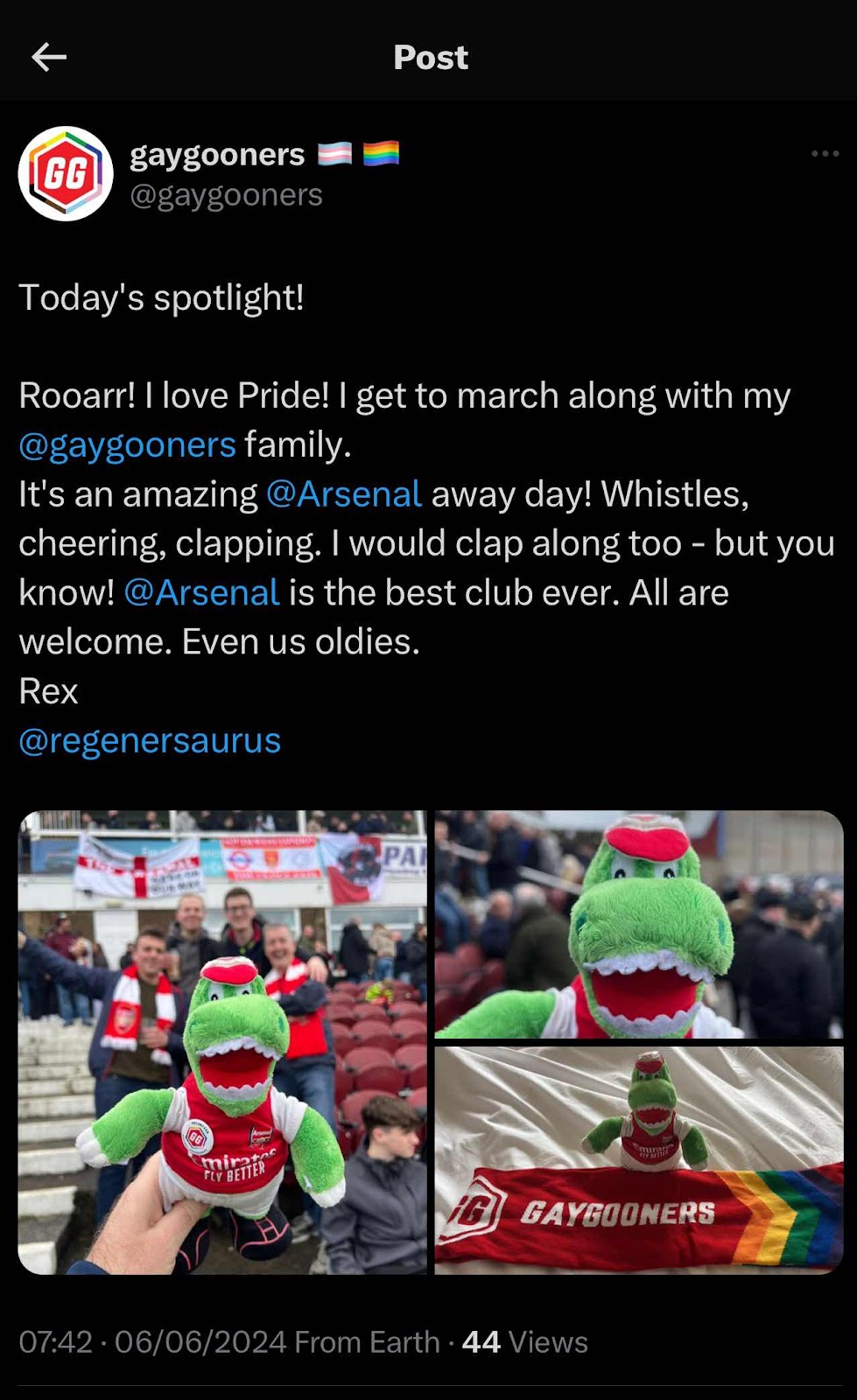View the photo of dinosaur plush with fans

coord(222,1041)
